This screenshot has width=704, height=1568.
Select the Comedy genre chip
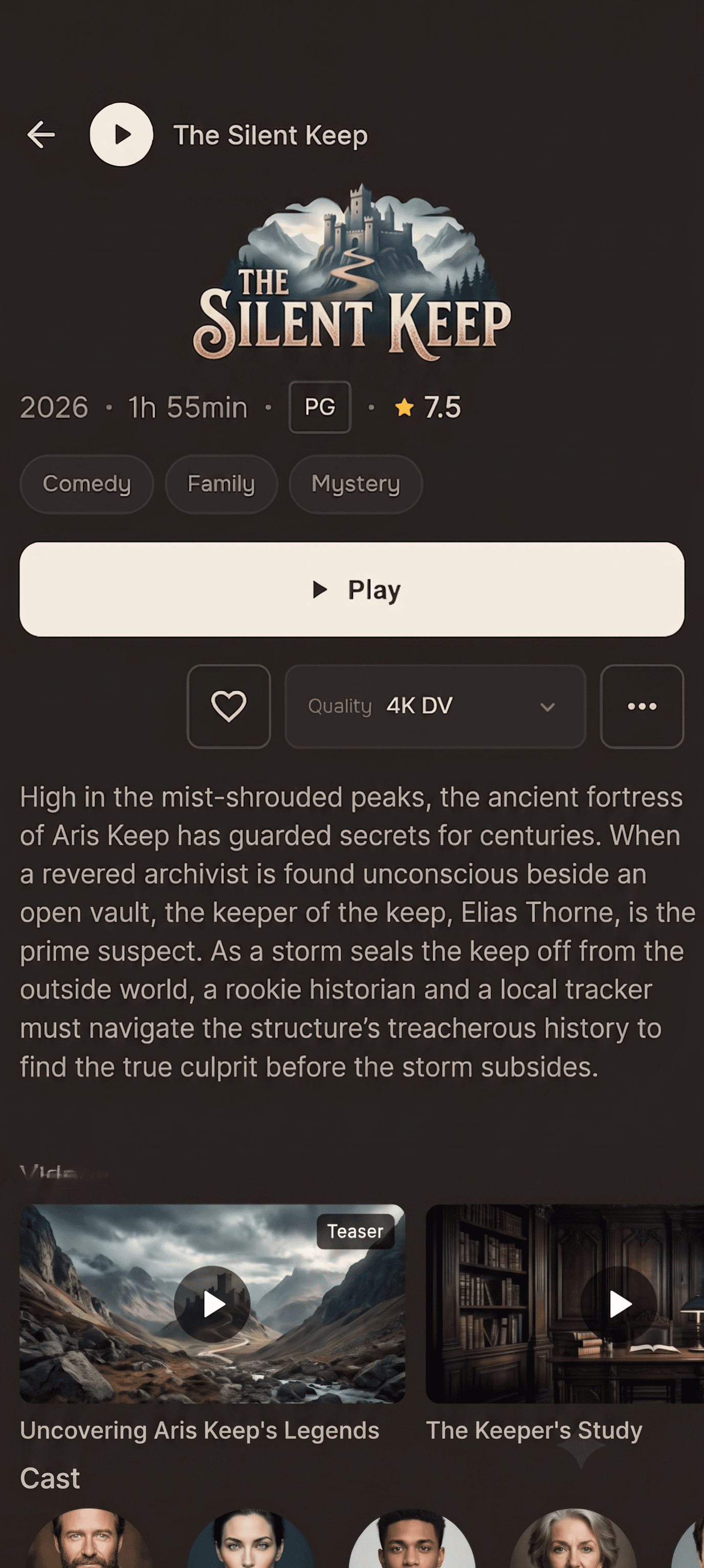pyautogui.click(x=86, y=484)
